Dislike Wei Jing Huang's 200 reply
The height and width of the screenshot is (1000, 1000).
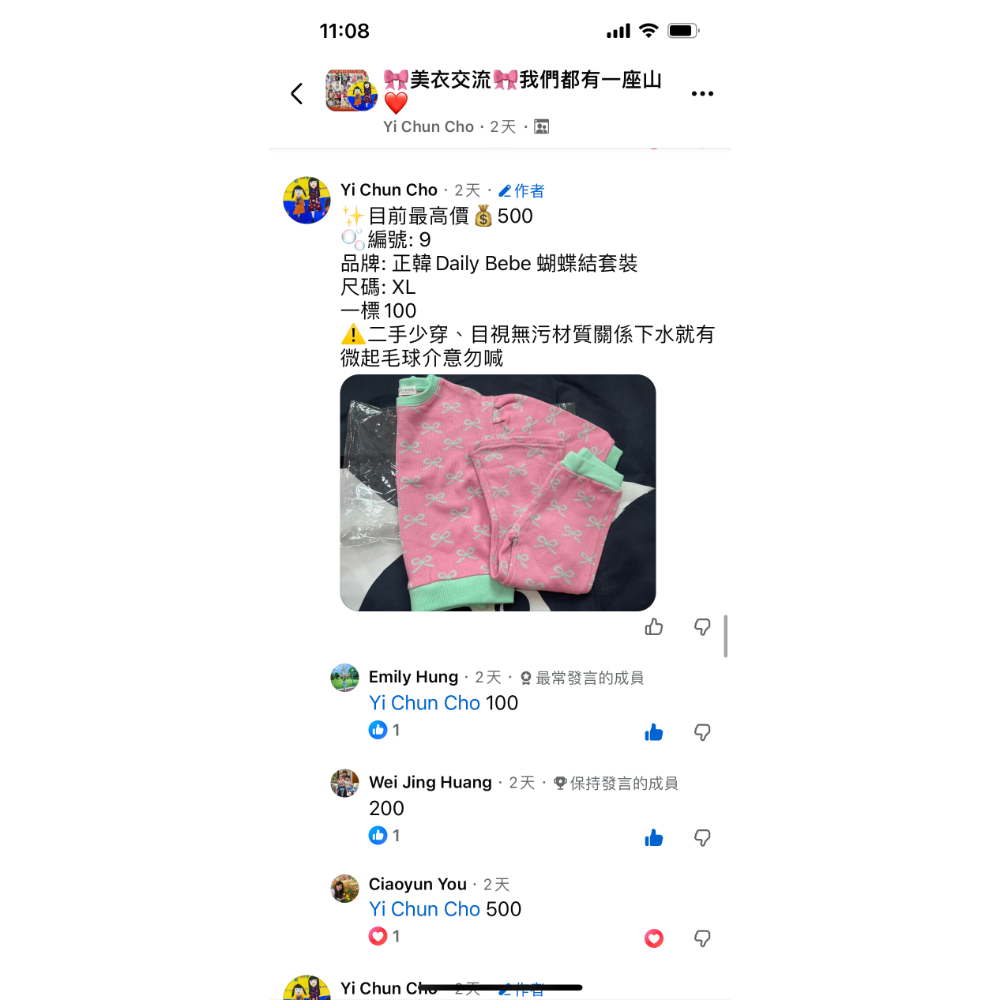point(703,838)
